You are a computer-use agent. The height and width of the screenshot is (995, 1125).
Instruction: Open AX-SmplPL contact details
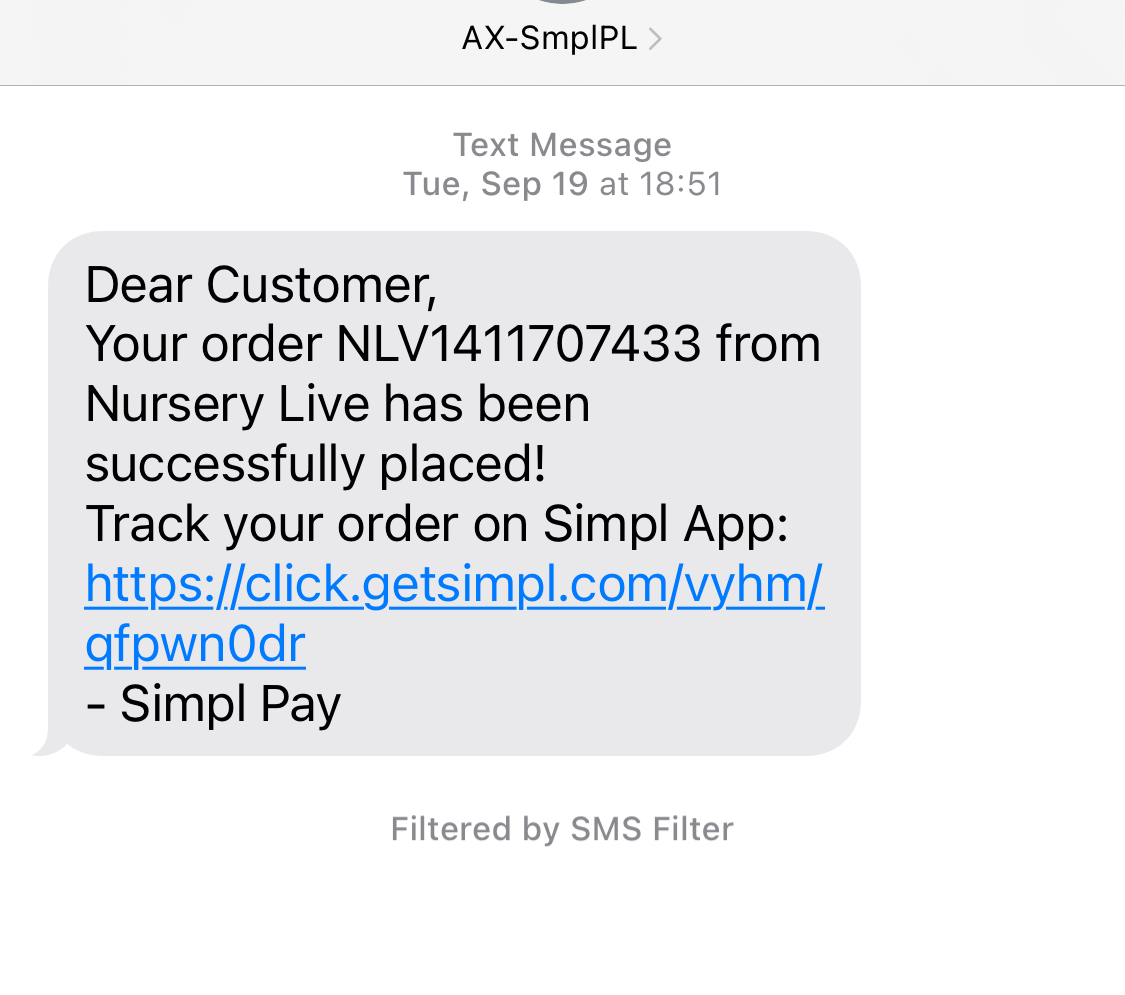[561, 38]
